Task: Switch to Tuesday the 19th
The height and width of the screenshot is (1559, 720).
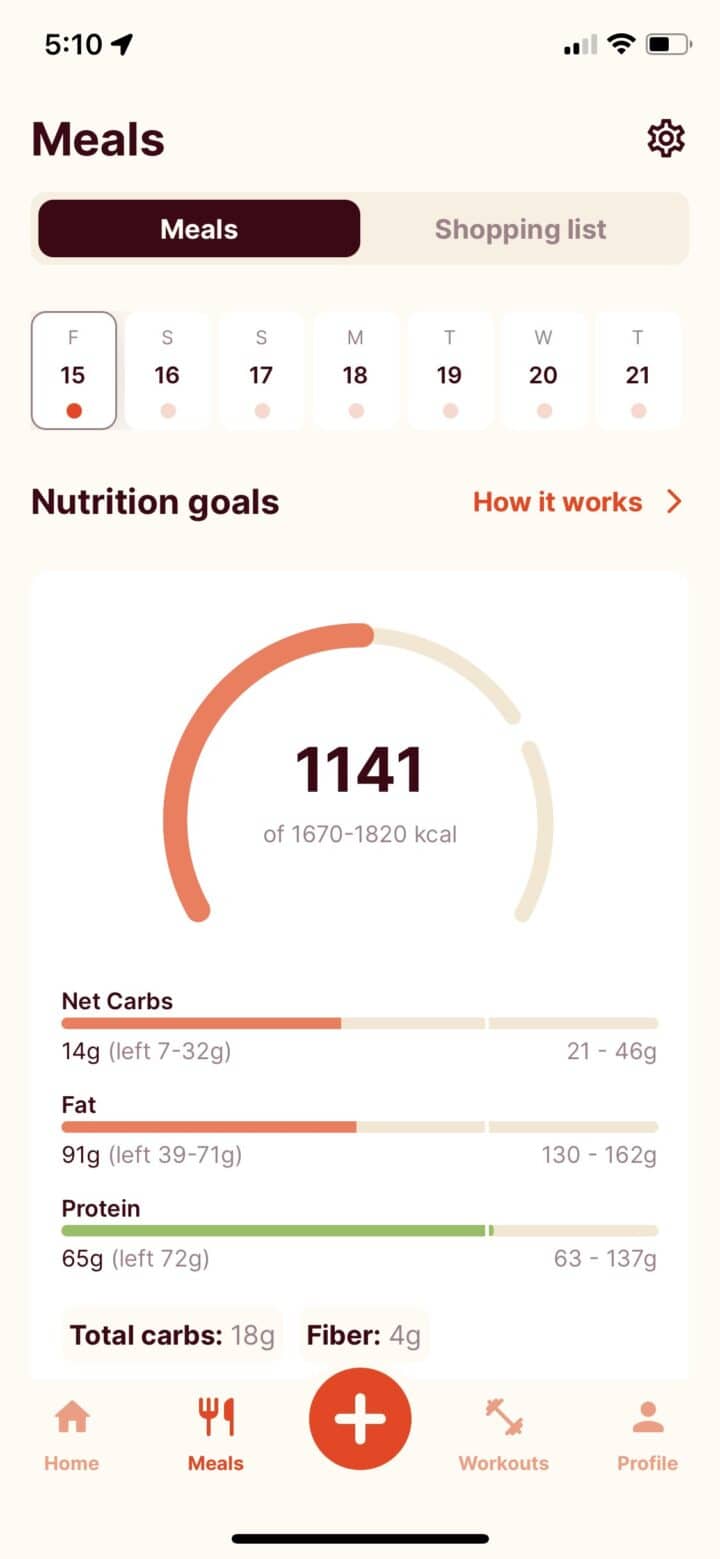Action: pyautogui.click(x=449, y=371)
